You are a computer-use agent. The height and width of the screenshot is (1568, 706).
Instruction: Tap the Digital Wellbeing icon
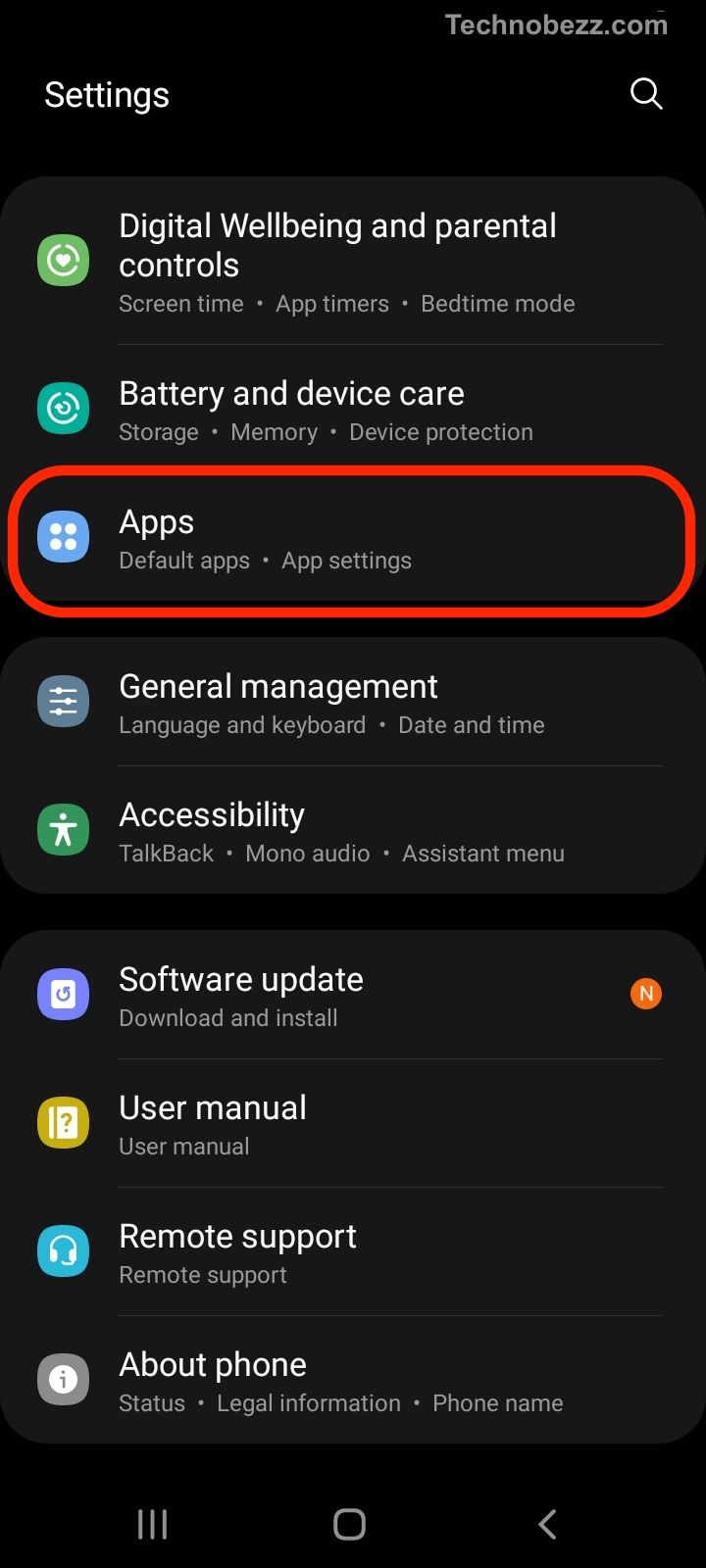[63, 260]
